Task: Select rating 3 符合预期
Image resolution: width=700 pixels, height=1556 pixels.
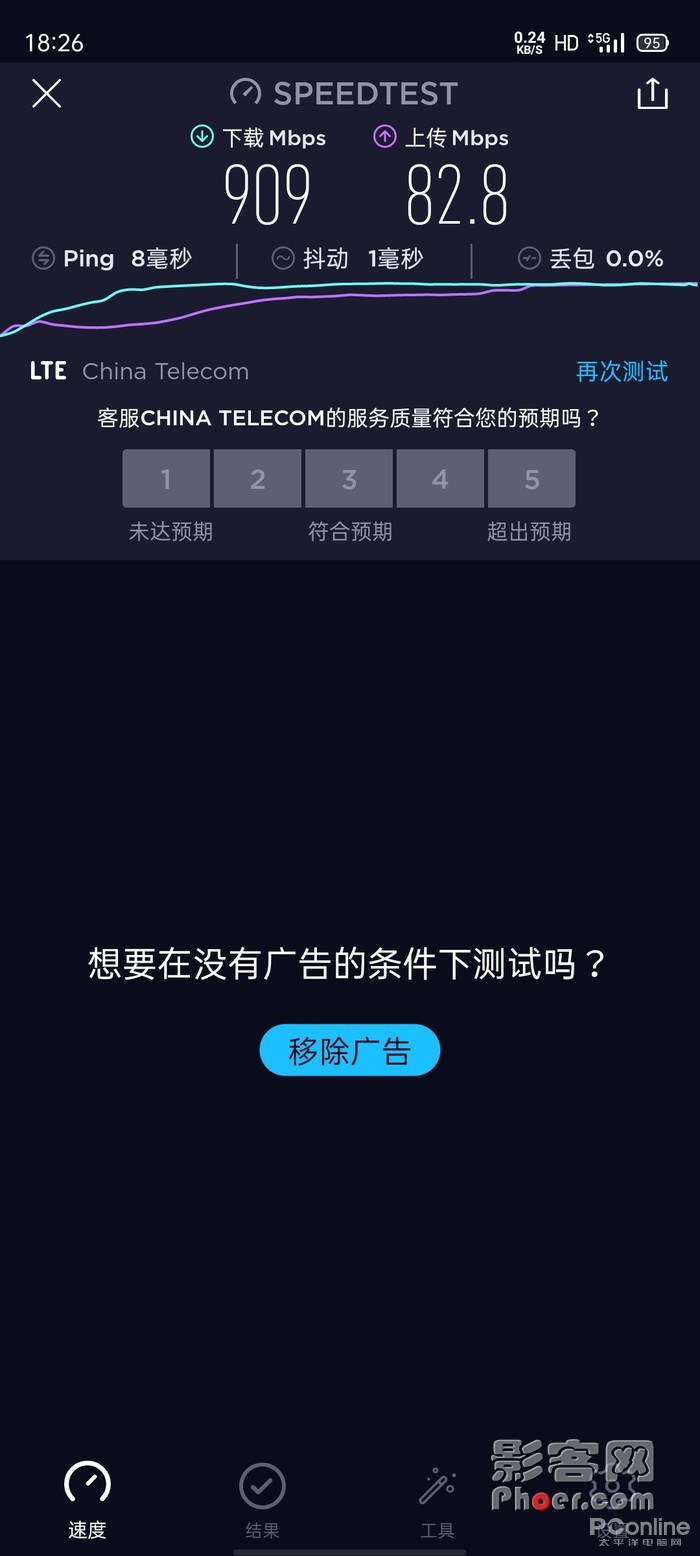Action: (x=349, y=479)
